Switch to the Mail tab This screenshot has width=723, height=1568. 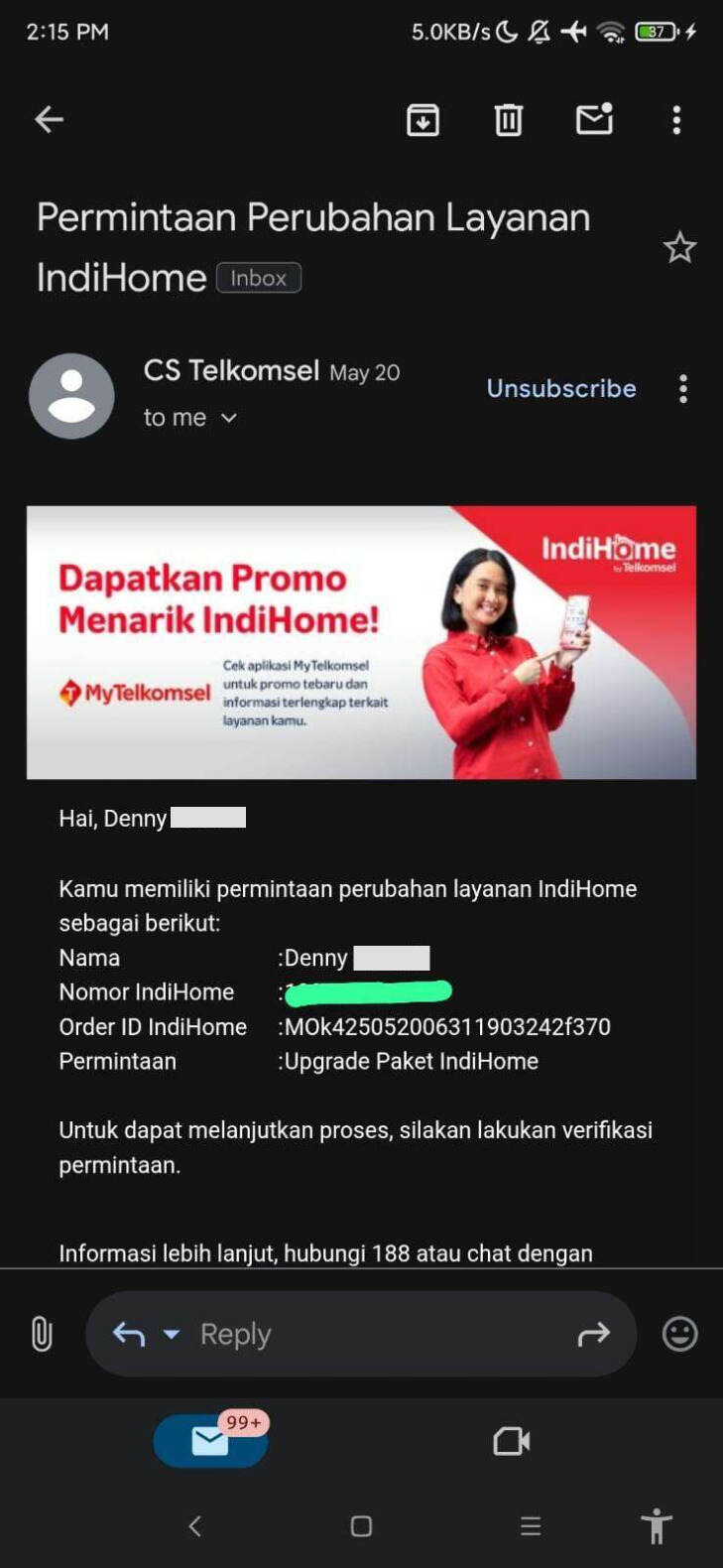[x=210, y=1440]
